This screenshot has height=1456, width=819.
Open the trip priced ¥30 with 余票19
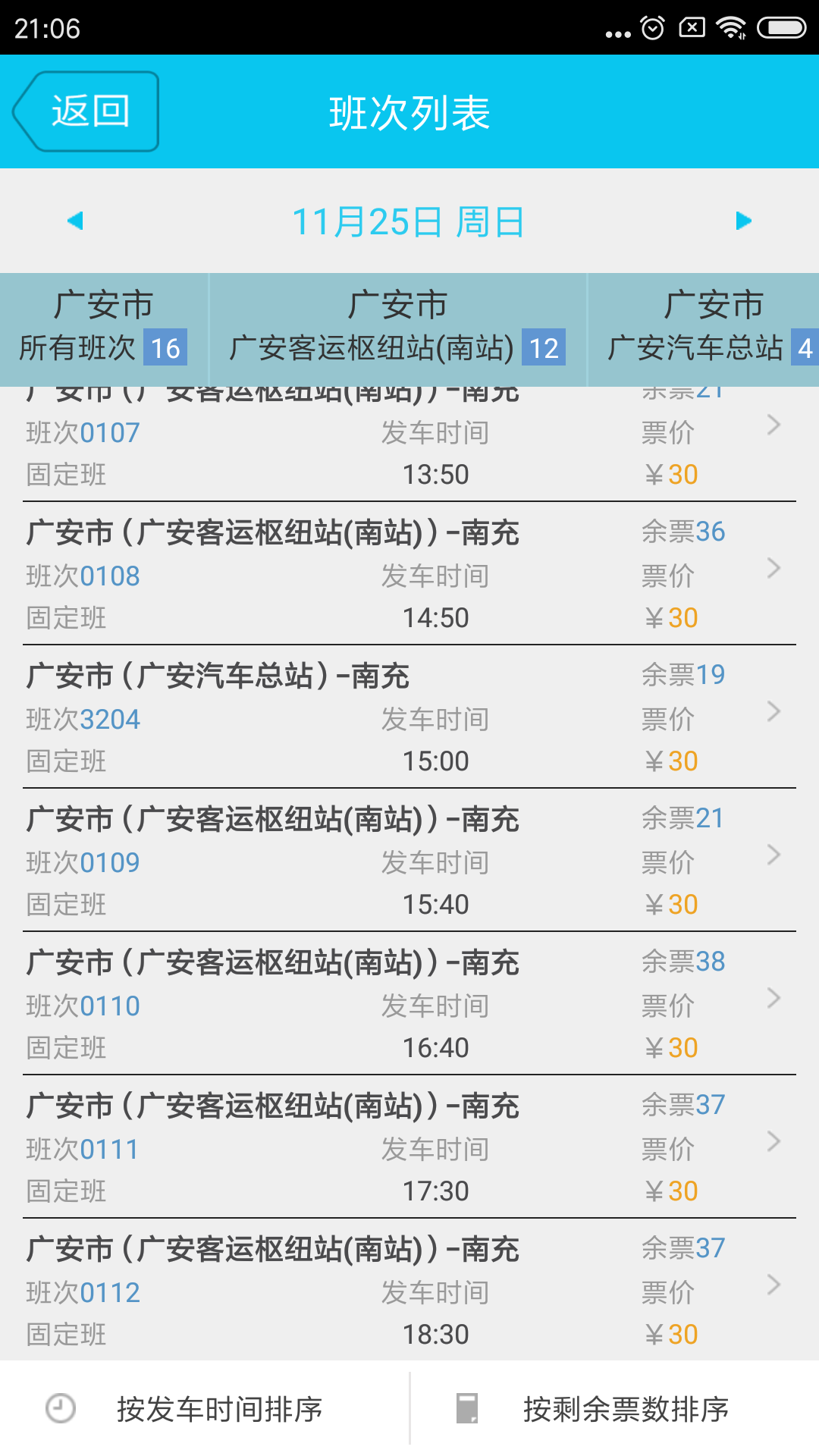[x=409, y=717]
